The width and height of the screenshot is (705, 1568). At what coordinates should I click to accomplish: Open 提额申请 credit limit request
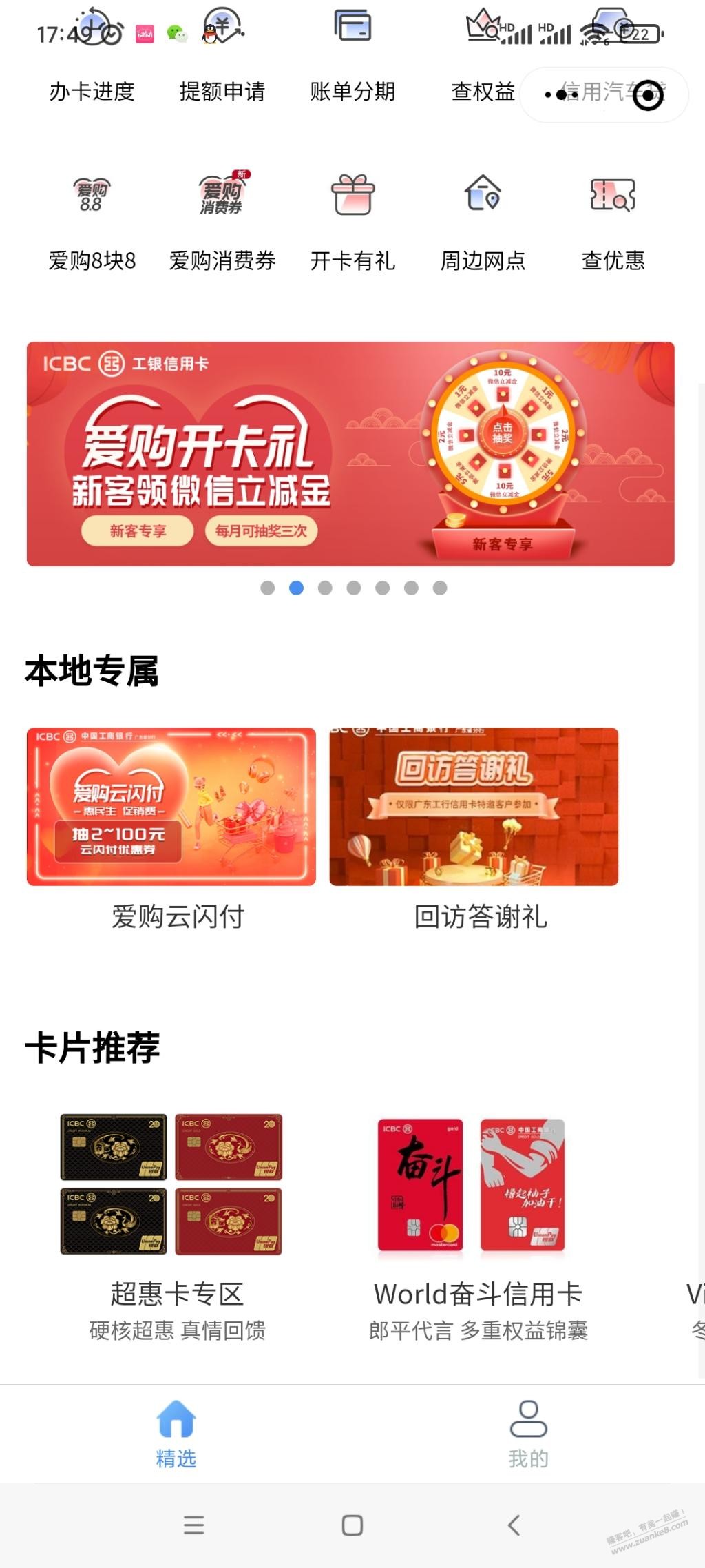(222, 91)
